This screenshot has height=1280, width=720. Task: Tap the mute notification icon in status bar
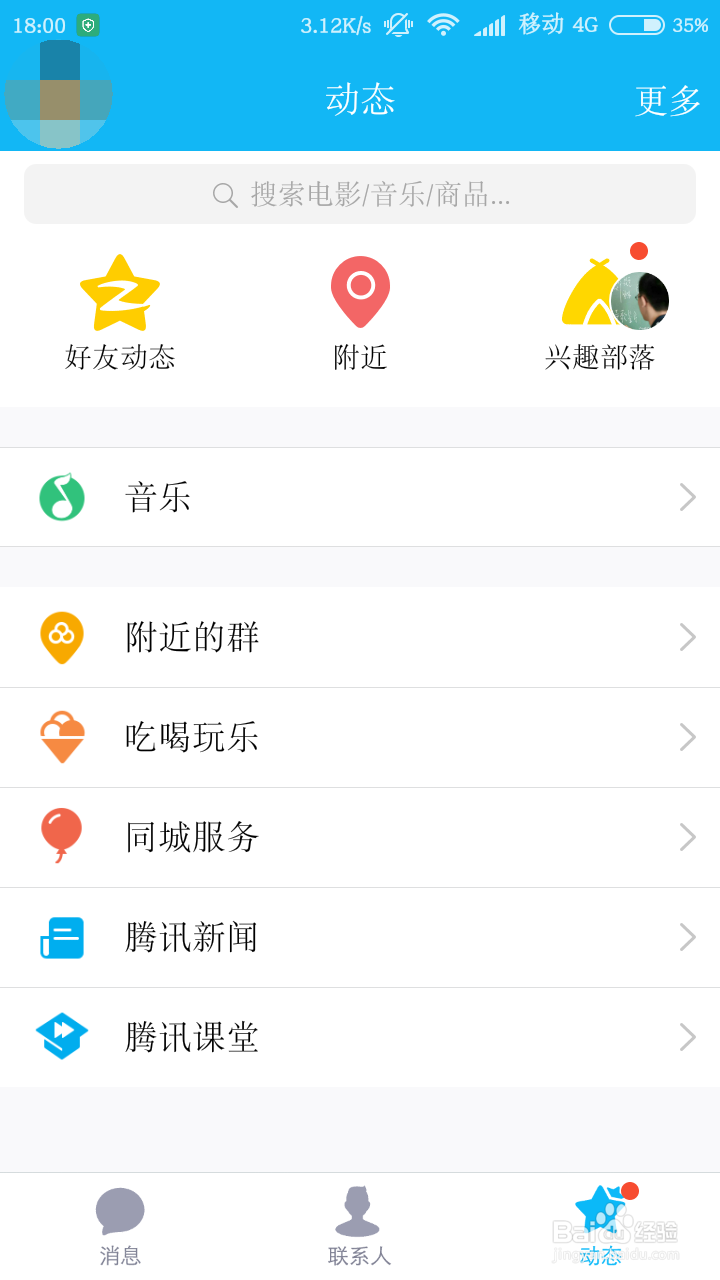[x=397, y=24]
